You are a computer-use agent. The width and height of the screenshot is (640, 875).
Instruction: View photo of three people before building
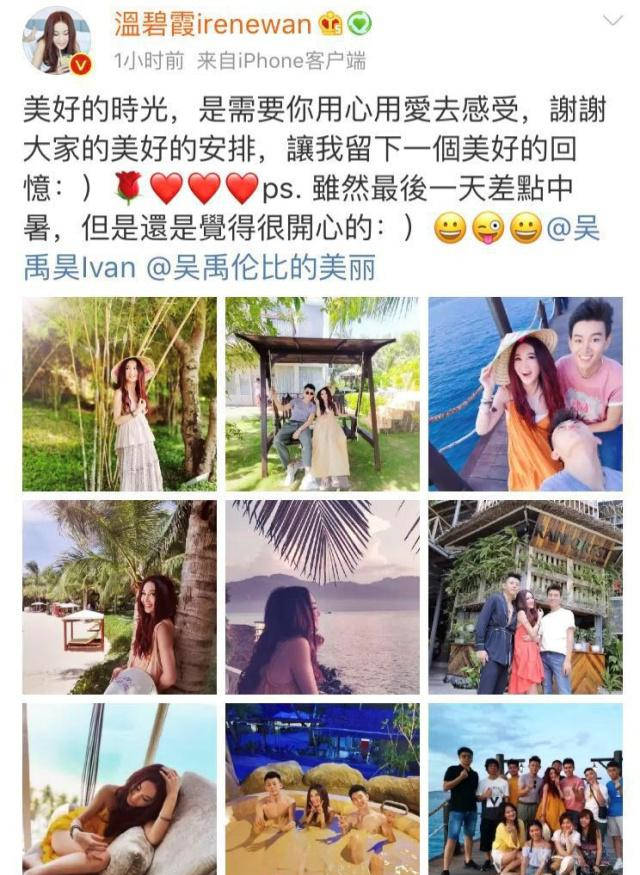525,597
